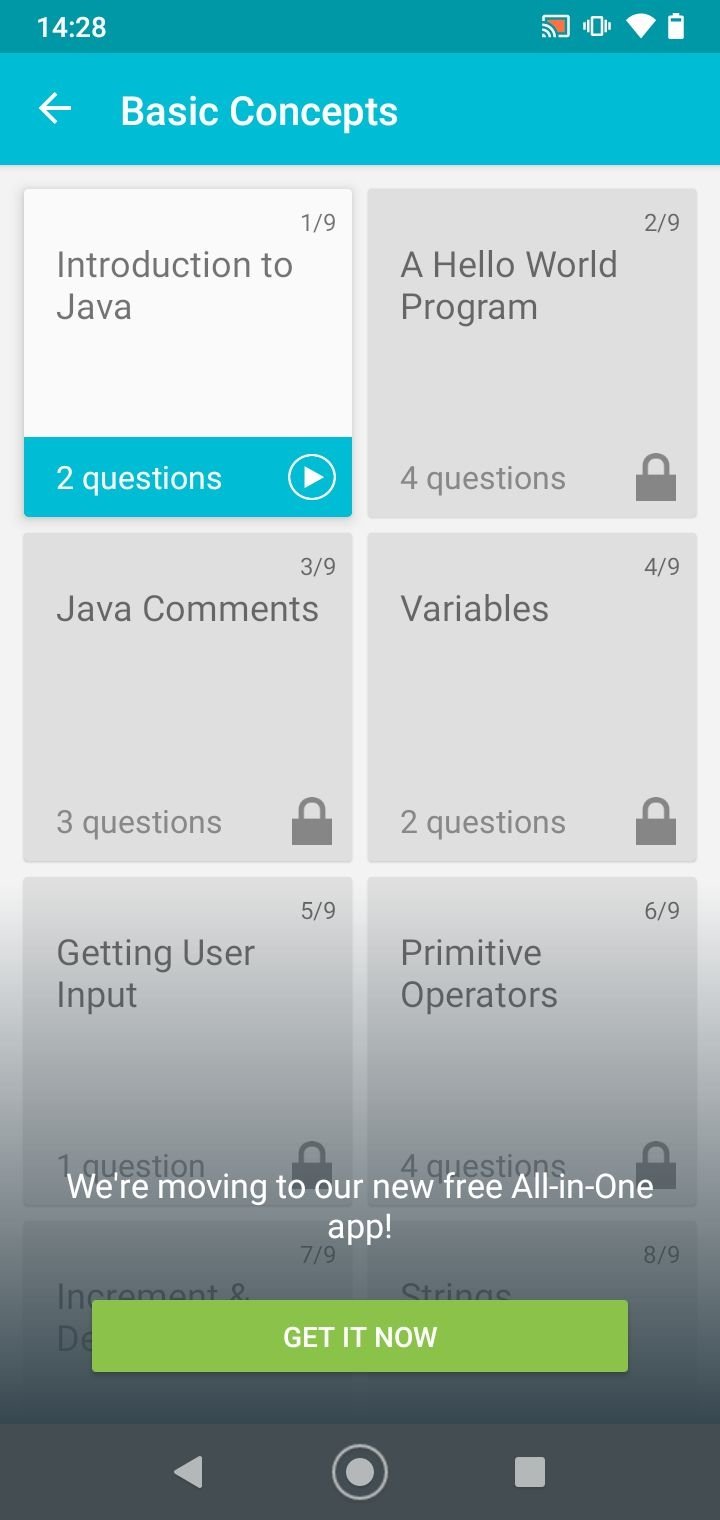Show recent apps

pyautogui.click(x=529, y=1471)
